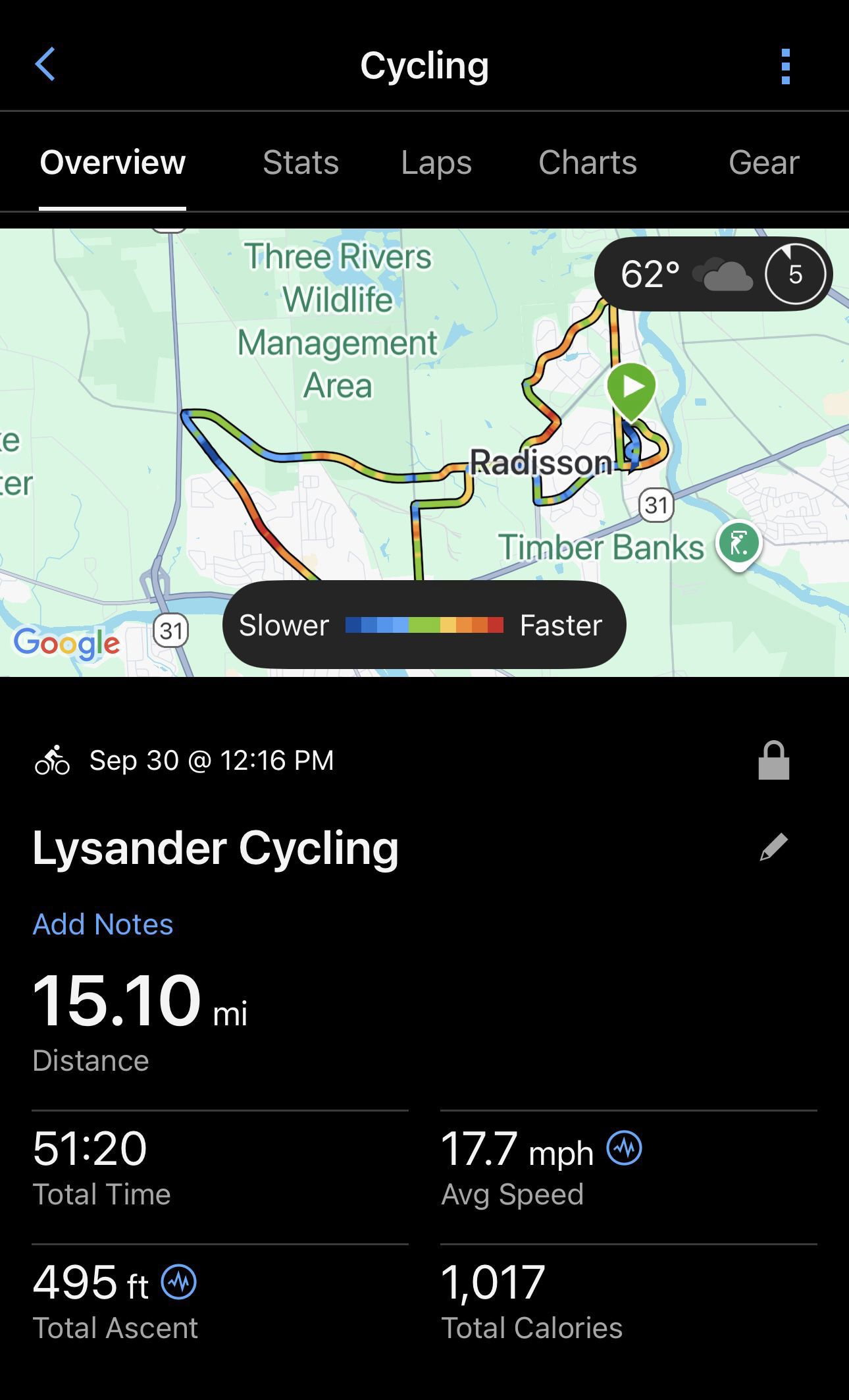Go back from Cycling activity

(45, 65)
